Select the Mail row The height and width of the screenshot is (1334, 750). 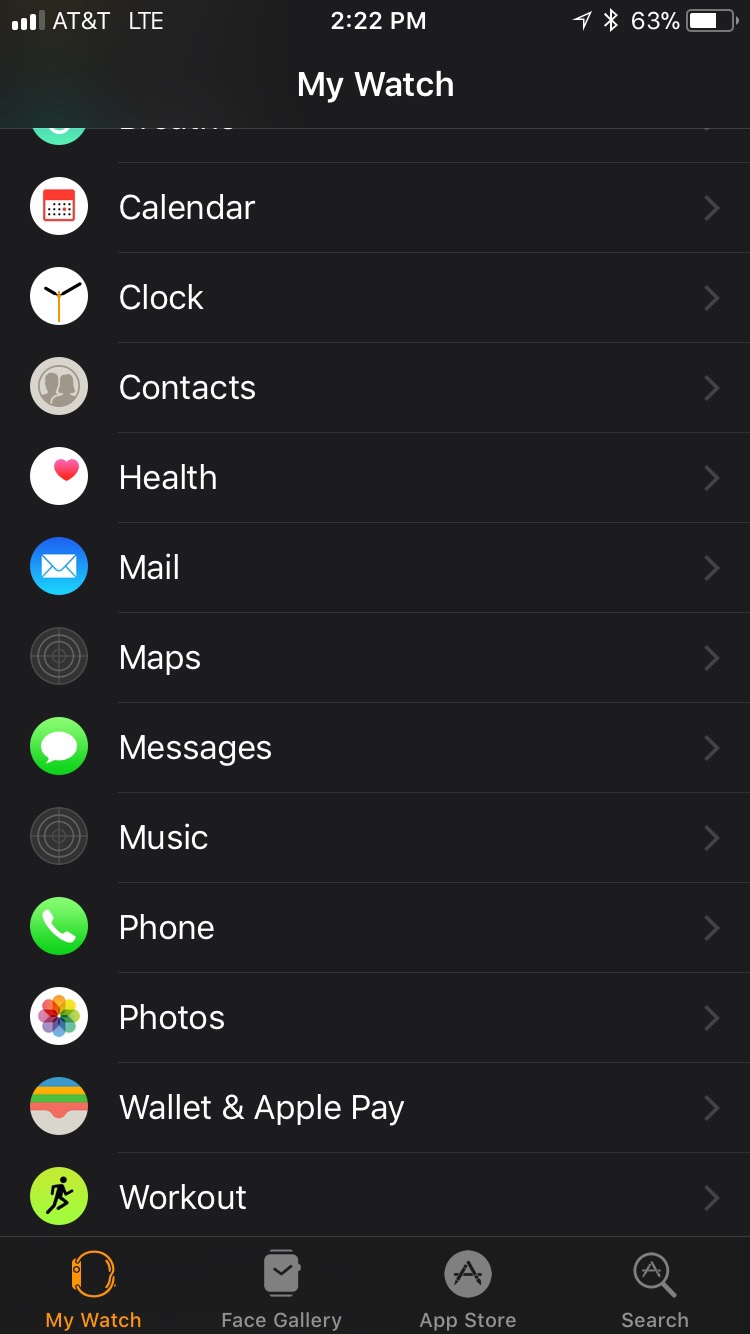(375, 568)
